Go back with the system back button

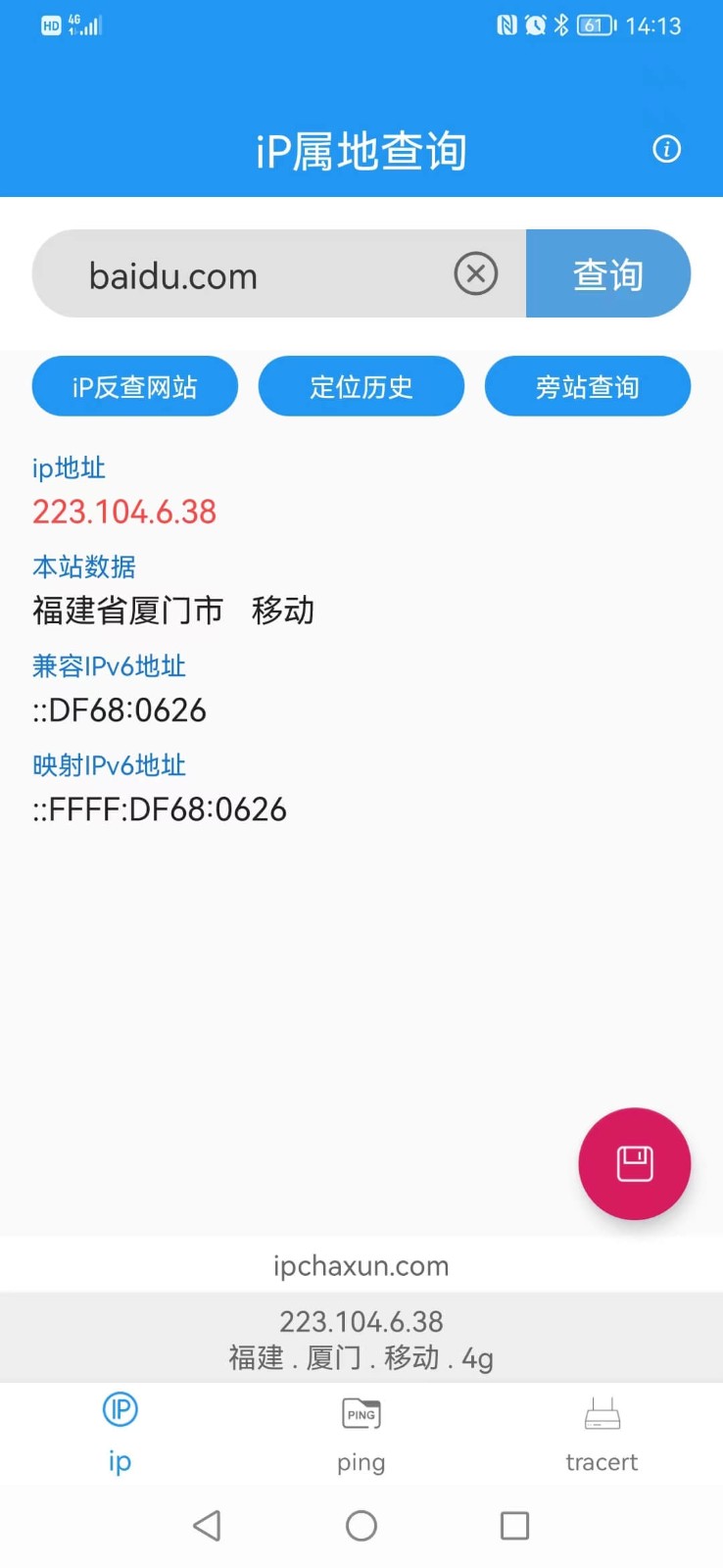[x=207, y=1525]
